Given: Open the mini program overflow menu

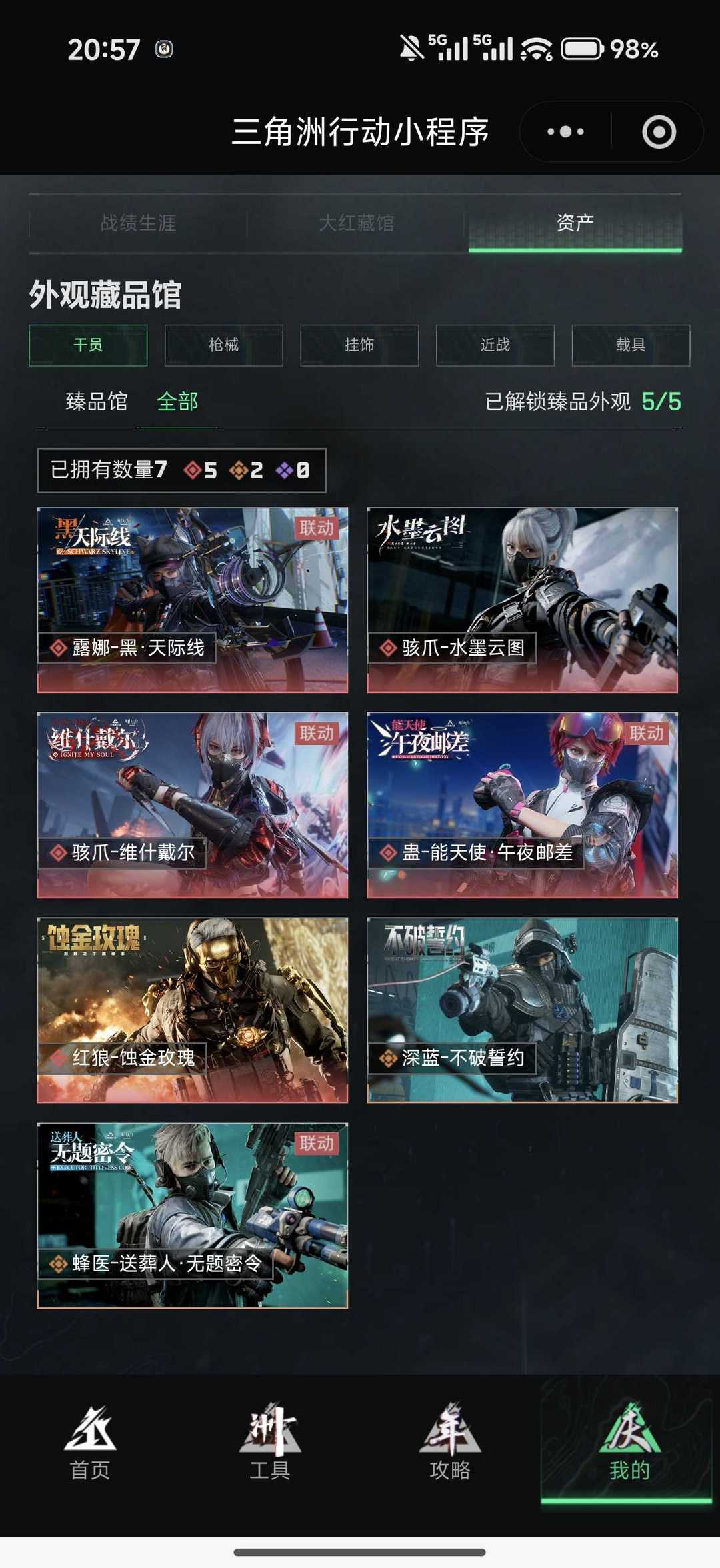Looking at the screenshot, I should pyautogui.click(x=565, y=132).
